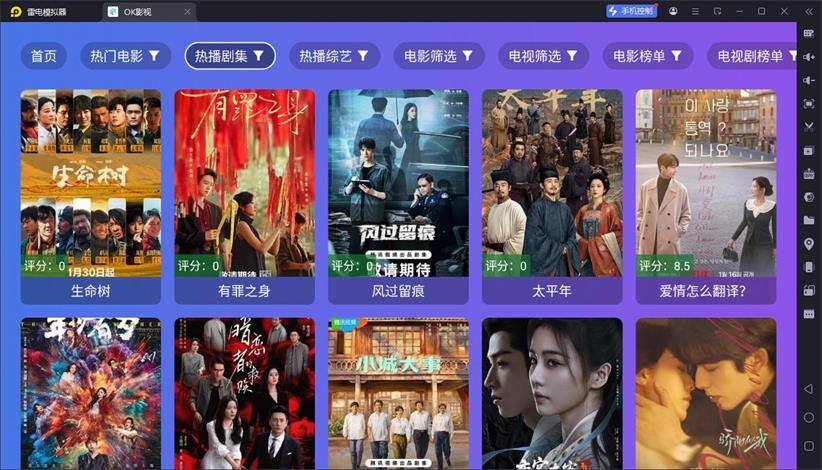Open the 小城大事 poster card
Image resolution: width=822 pixels, height=470 pixels.
click(398, 394)
